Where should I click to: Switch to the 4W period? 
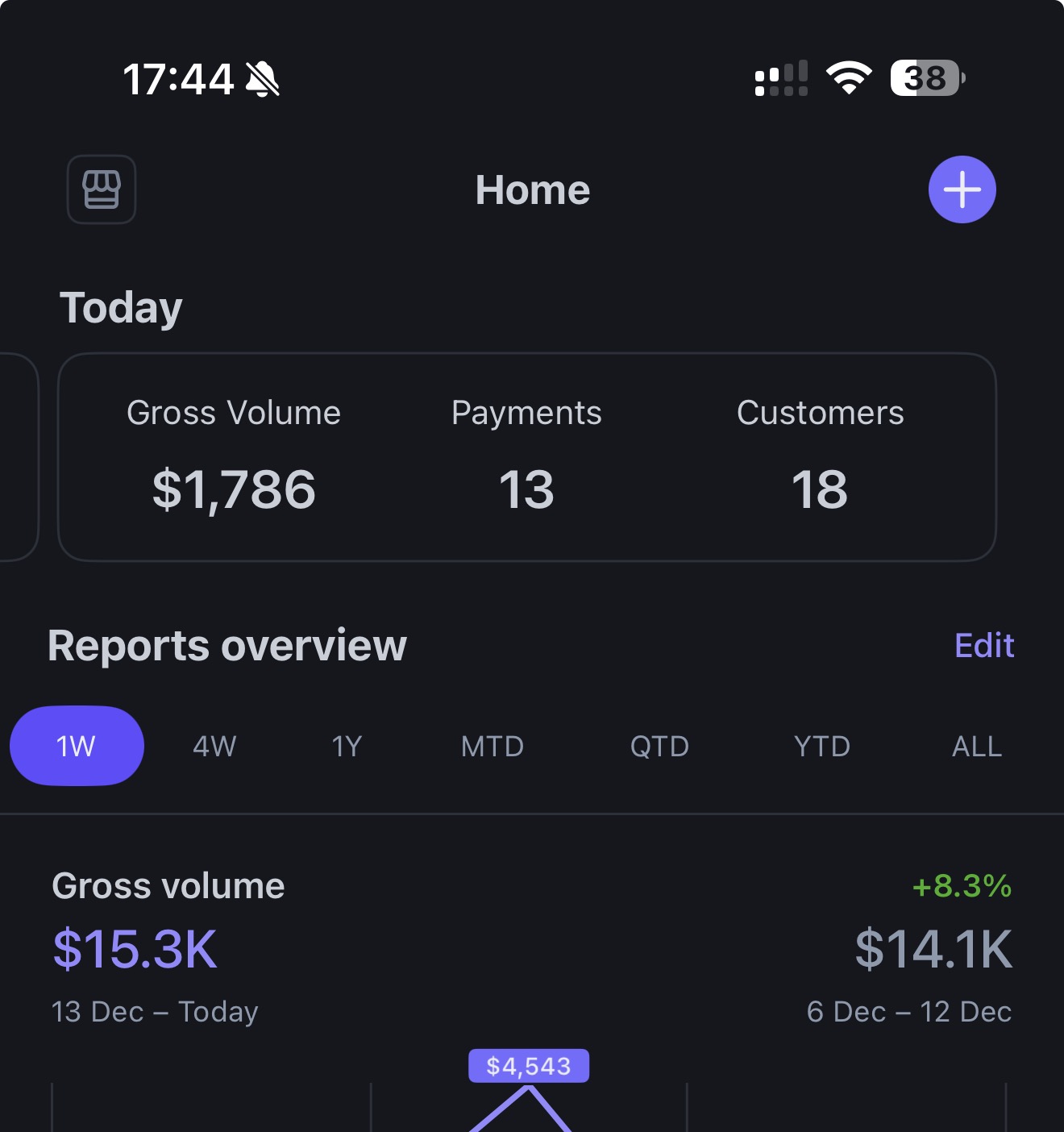click(213, 746)
